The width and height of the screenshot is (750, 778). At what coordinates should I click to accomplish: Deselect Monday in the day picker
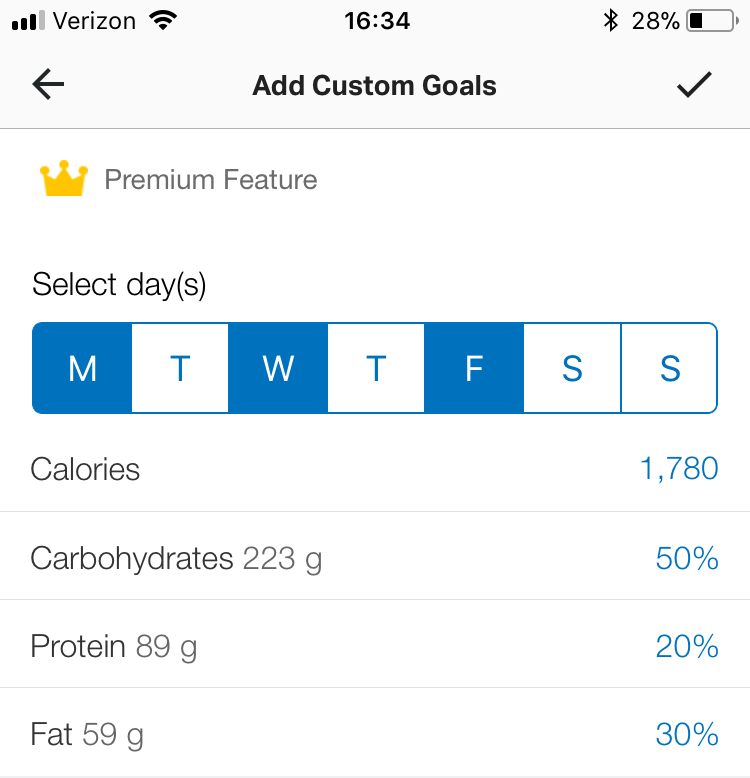point(82,368)
